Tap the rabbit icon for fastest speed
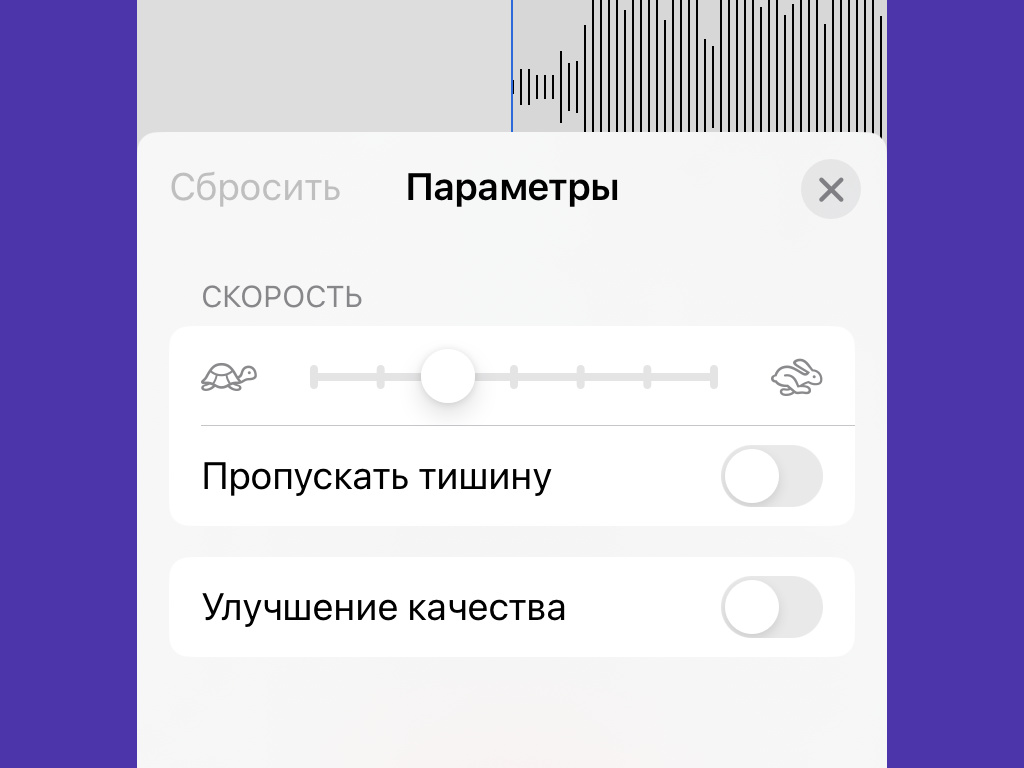 [x=796, y=377]
